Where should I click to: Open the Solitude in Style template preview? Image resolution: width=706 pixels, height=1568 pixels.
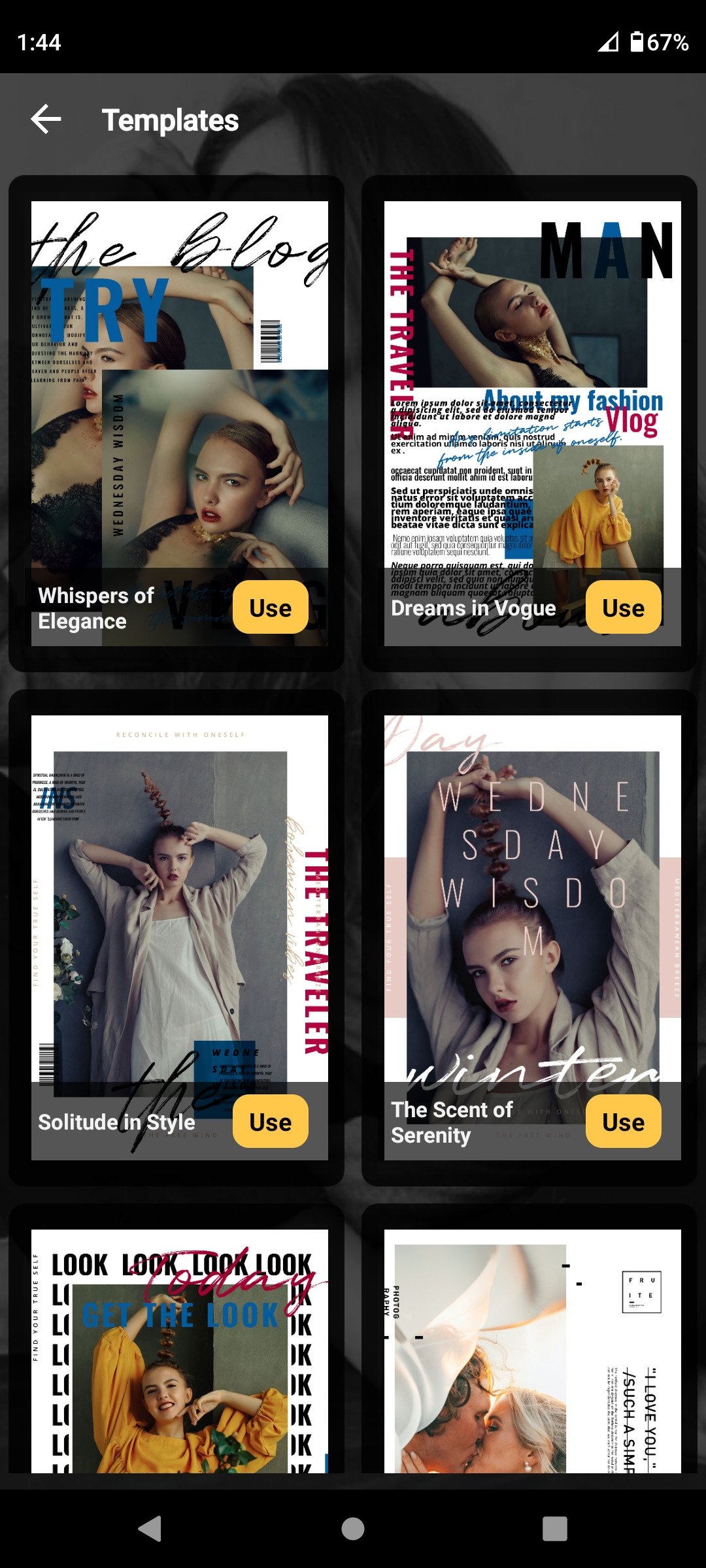[x=180, y=902]
